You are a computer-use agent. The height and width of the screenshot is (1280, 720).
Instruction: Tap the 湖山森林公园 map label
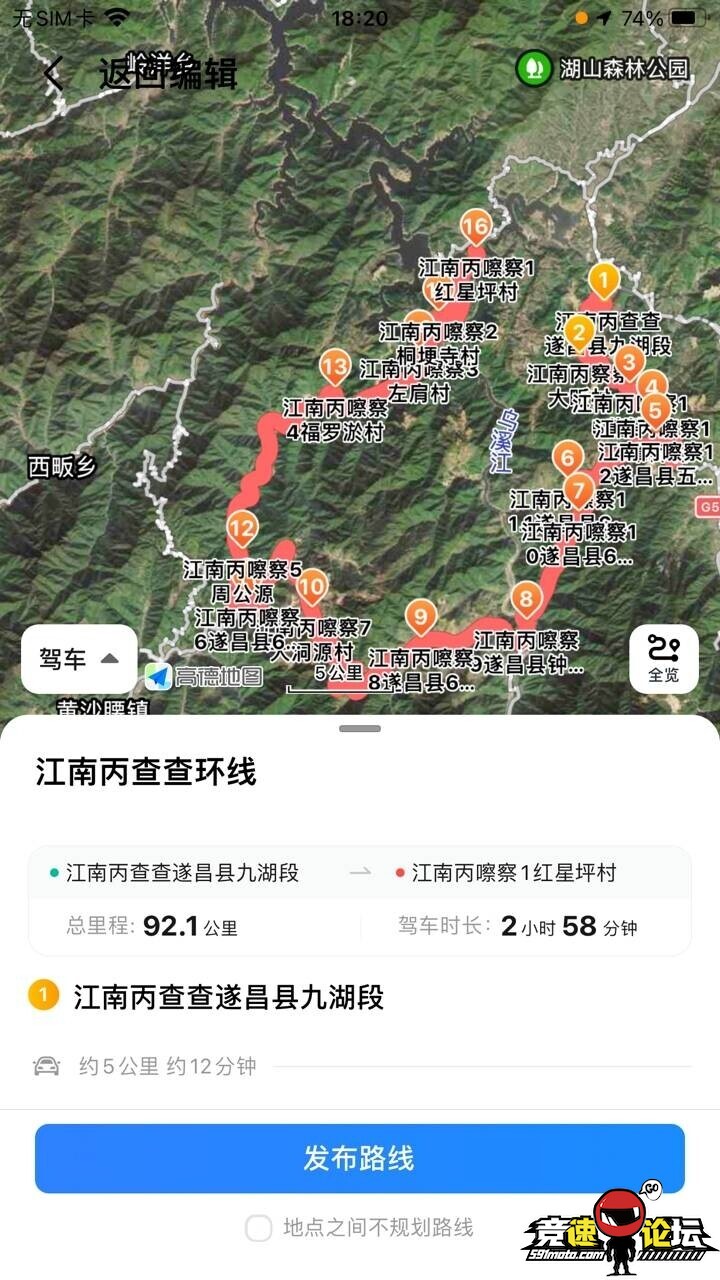(604, 68)
